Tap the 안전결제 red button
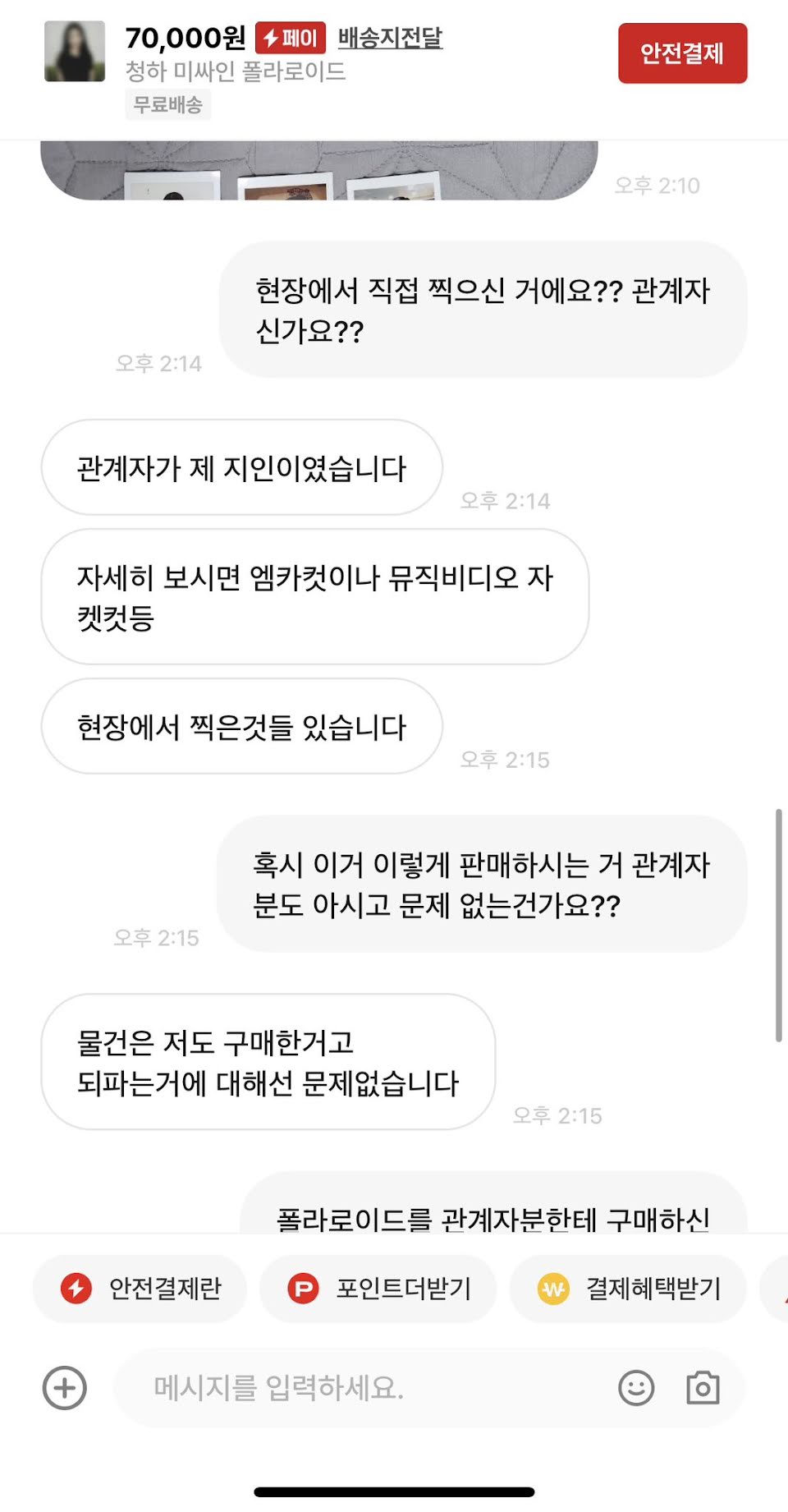Screen dimensions: 788x1512 (682, 53)
